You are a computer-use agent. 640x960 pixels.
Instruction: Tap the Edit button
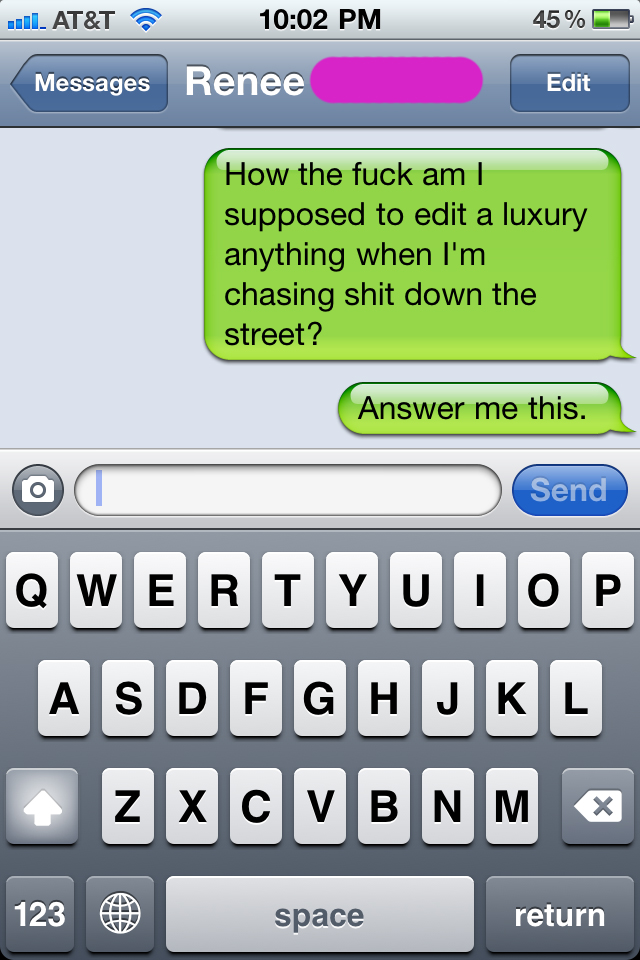pos(568,83)
